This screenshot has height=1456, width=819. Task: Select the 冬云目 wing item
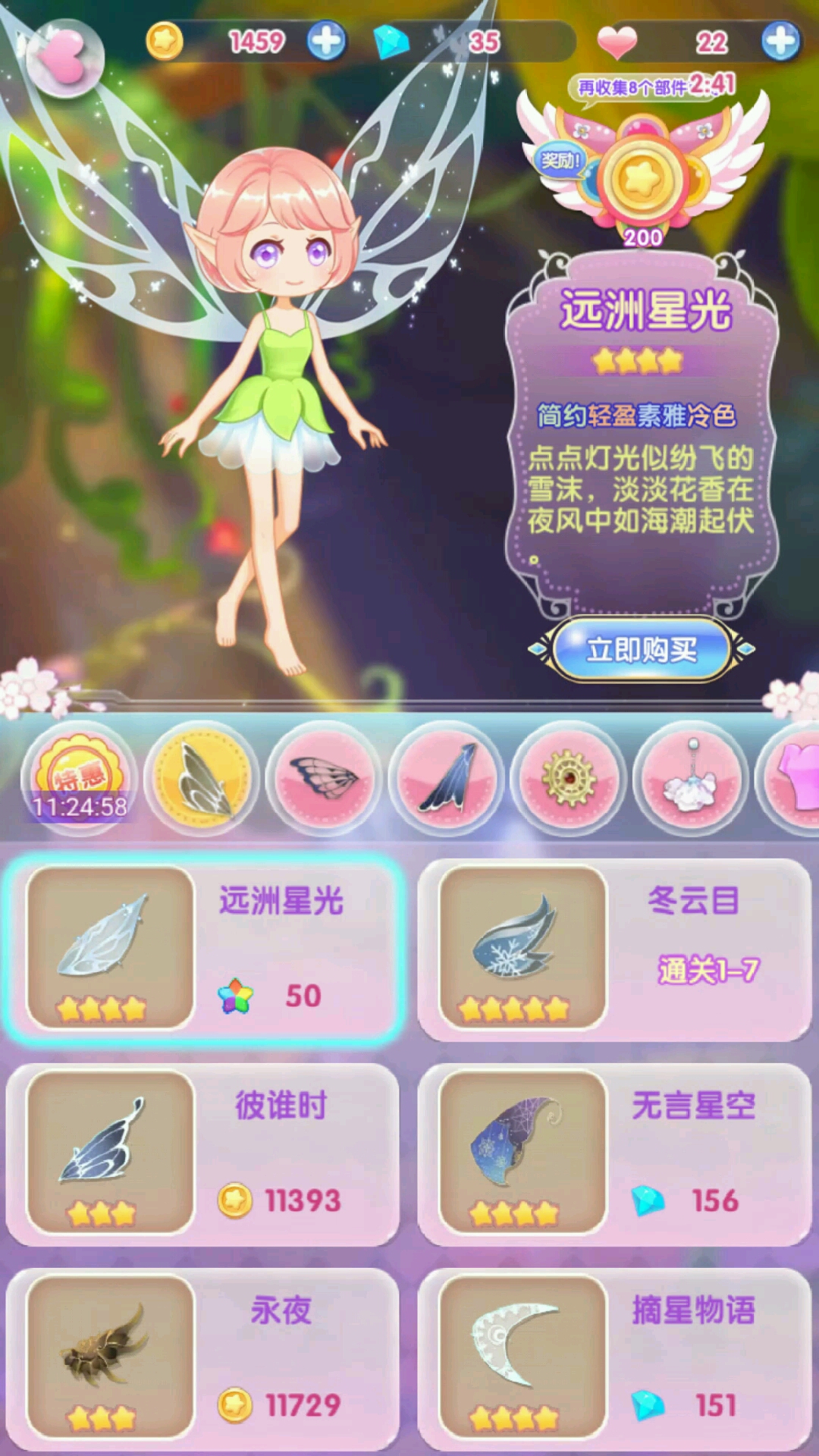pos(614,949)
